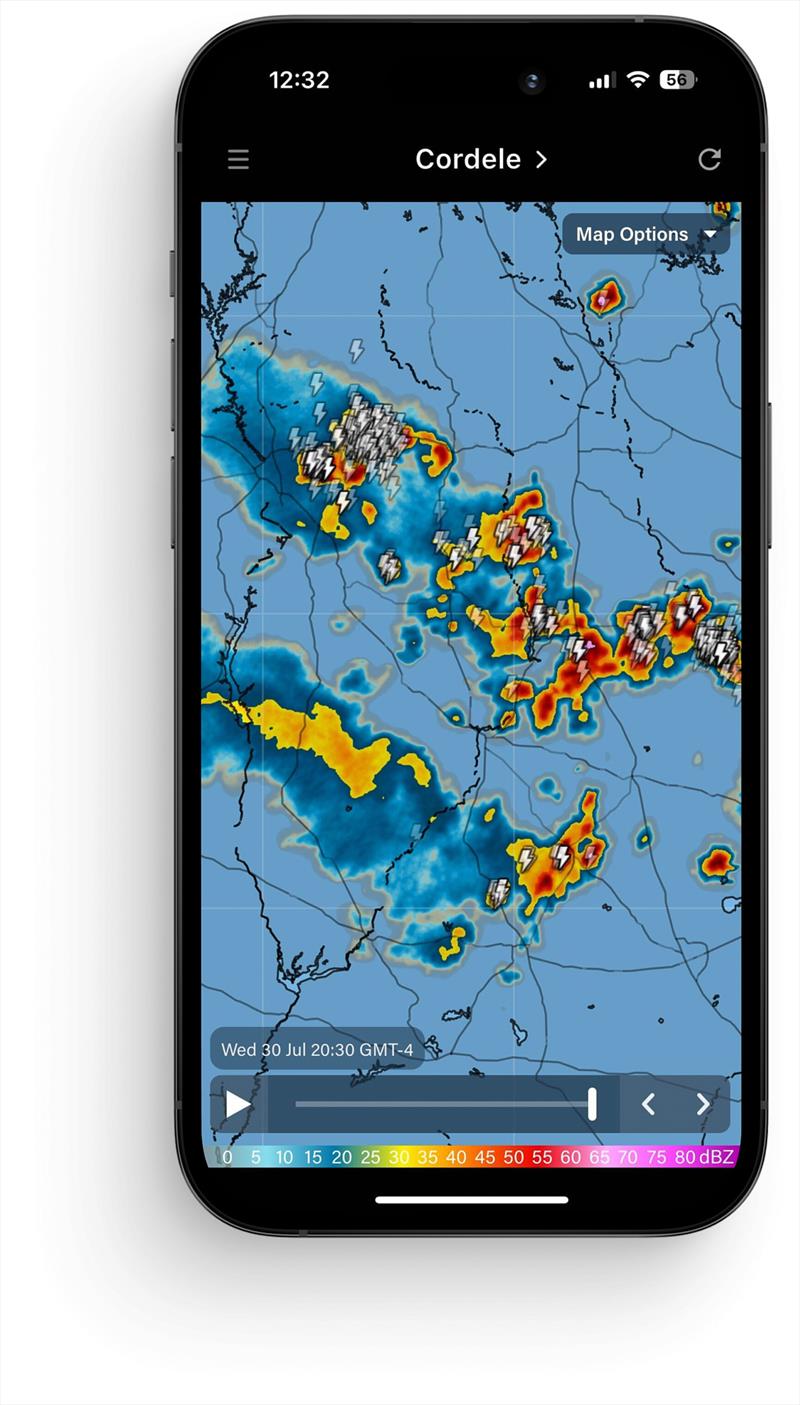The height and width of the screenshot is (1405, 800).
Task: Step forward one radar frame
Action: click(702, 1104)
